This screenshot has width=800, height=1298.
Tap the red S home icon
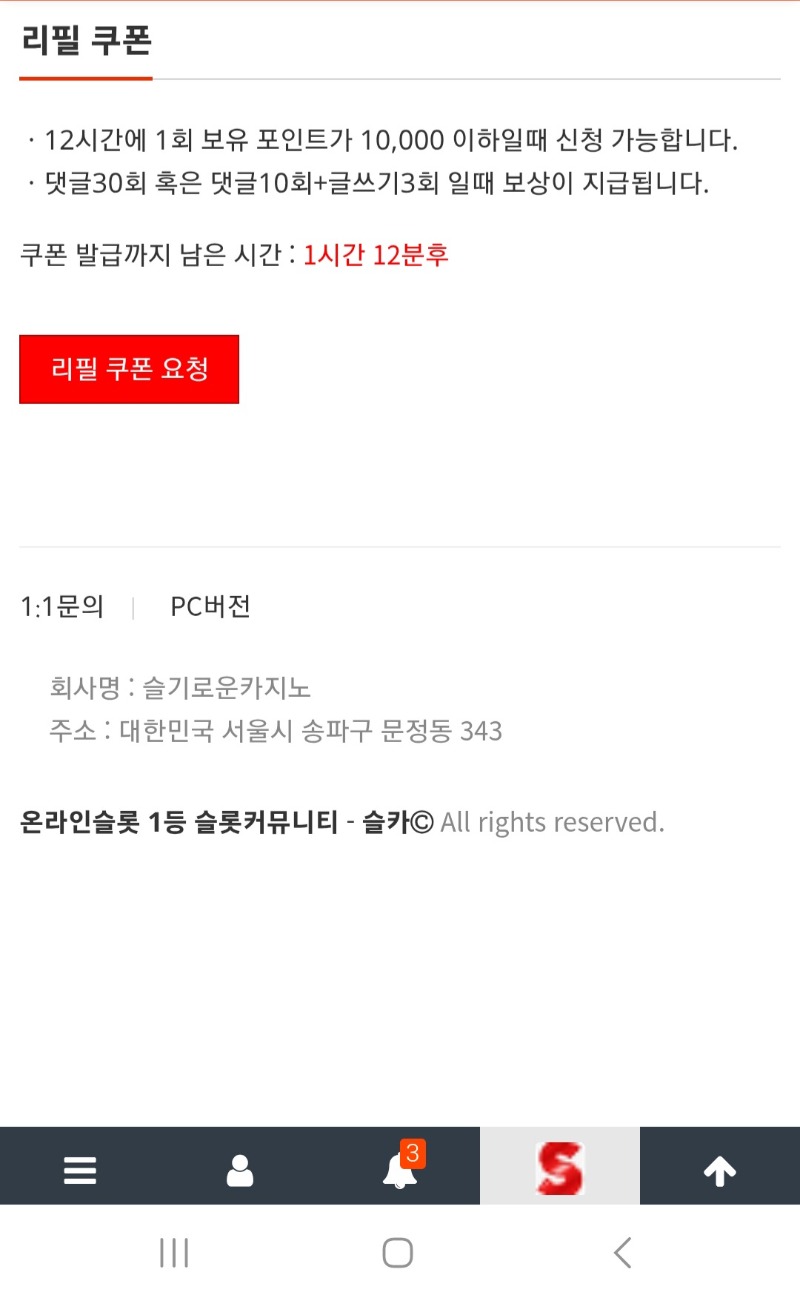pos(560,1167)
